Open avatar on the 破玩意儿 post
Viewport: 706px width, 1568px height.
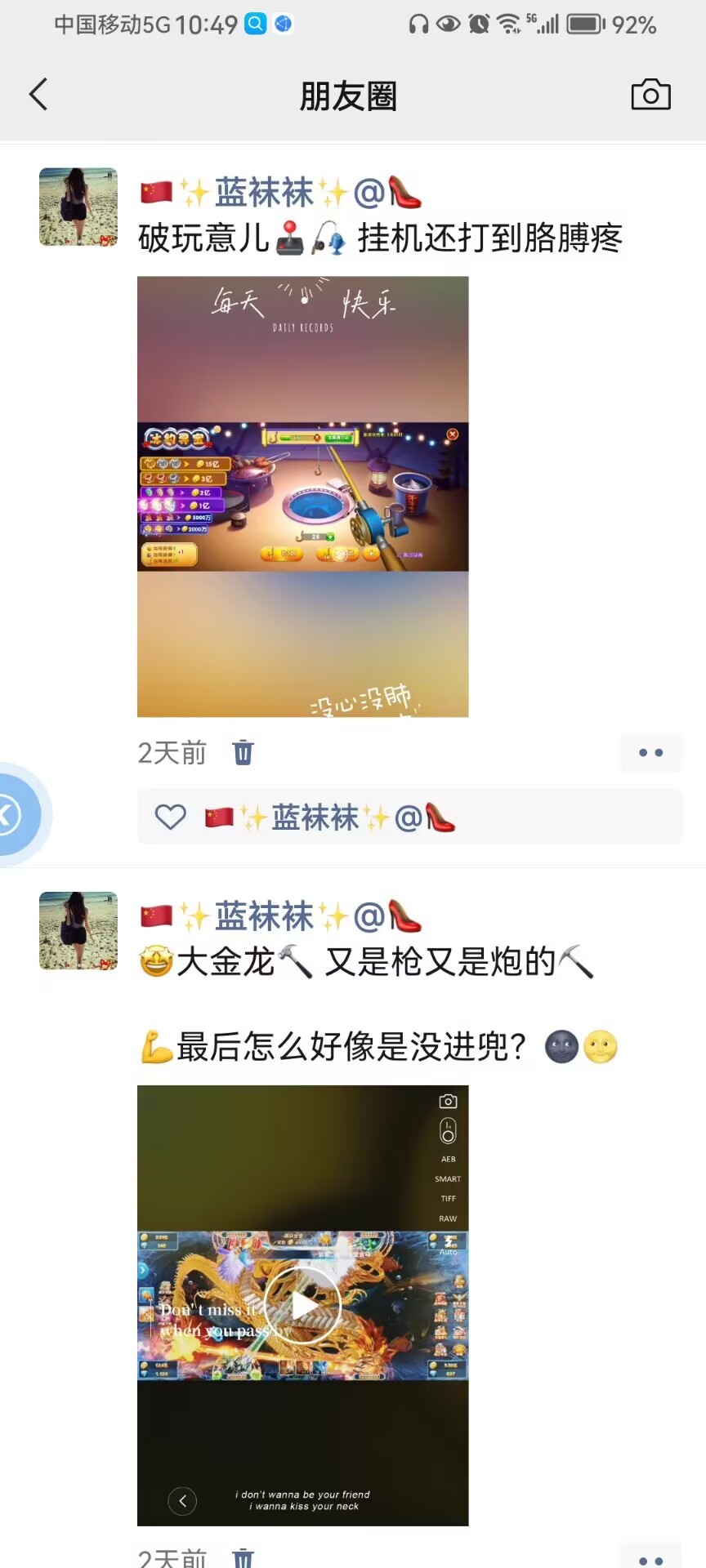pyautogui.click(x=78, y=207)
